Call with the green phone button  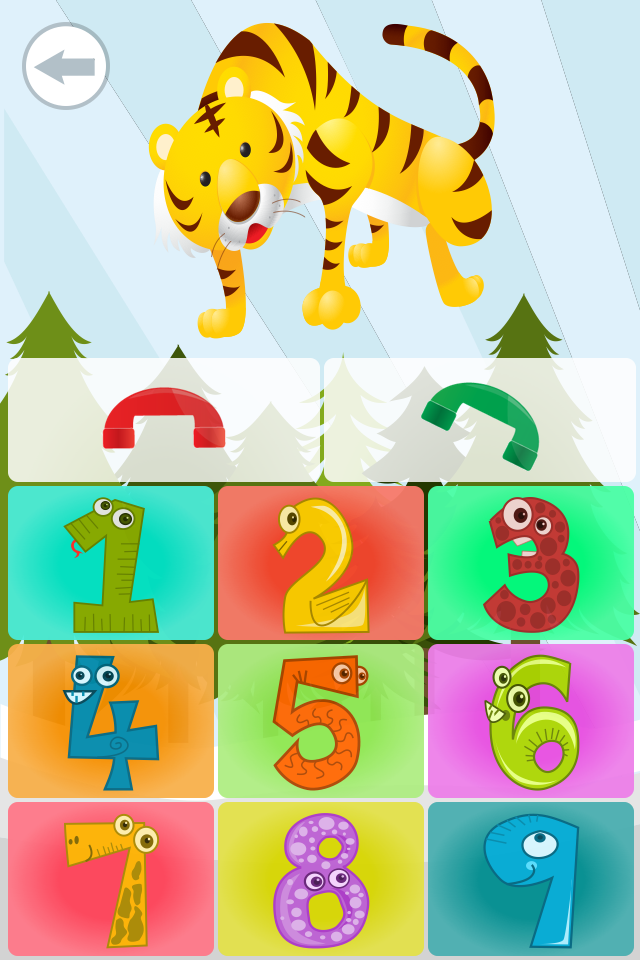tap(480, 420)
